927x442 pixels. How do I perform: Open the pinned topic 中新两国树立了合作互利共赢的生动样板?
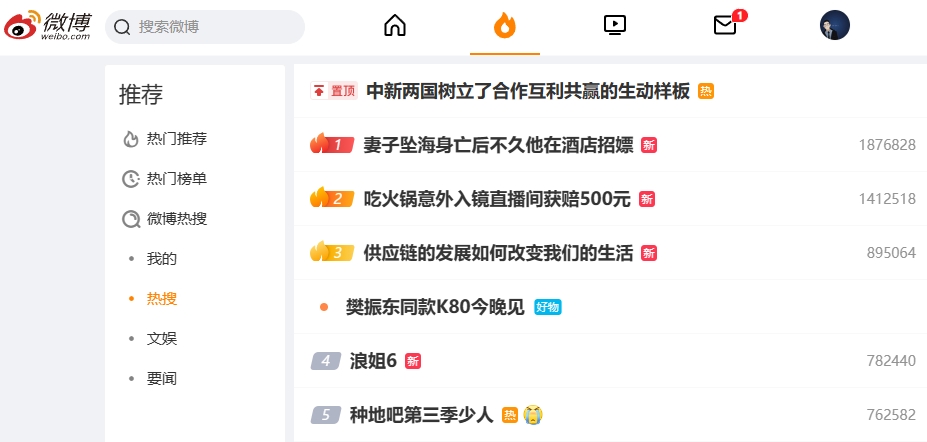[x=528, y=91]
